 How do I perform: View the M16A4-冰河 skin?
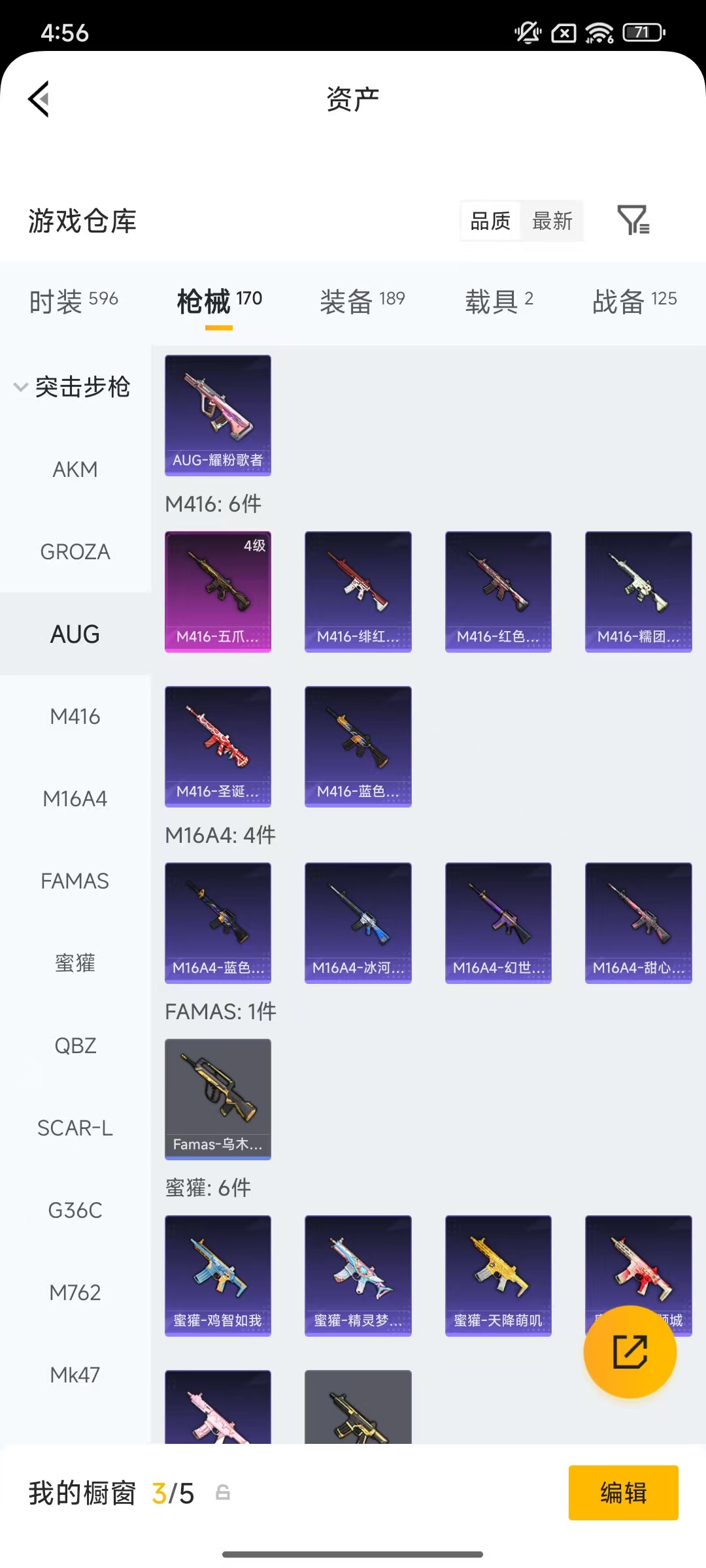click(358, 923)
